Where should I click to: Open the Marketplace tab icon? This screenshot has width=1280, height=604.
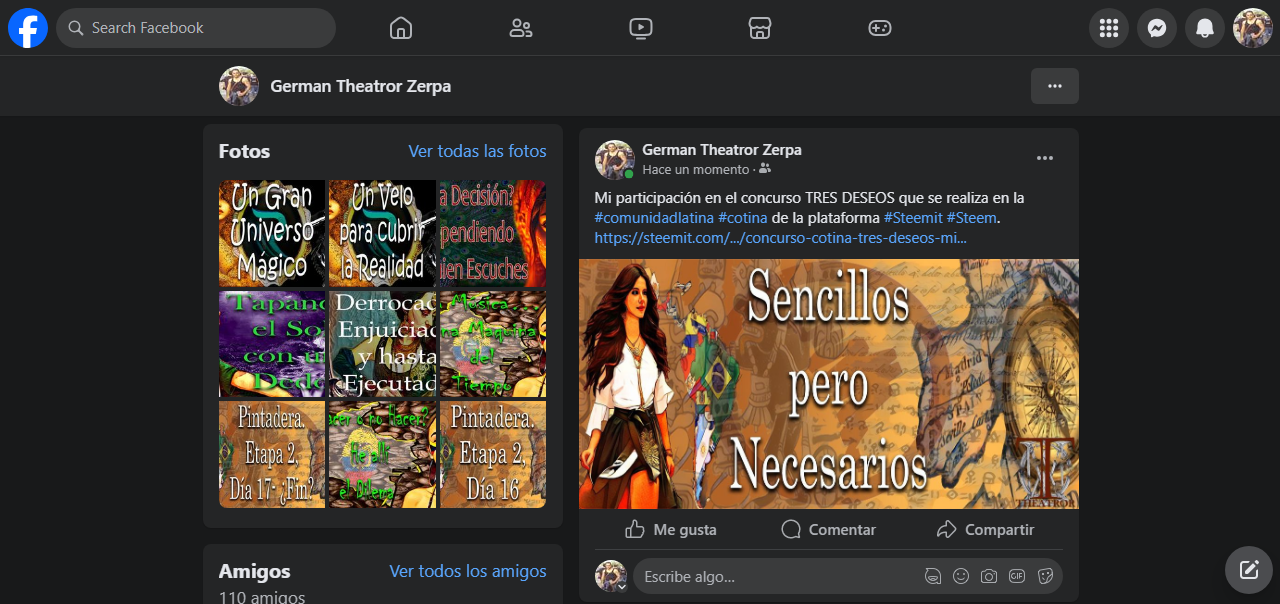760,28
